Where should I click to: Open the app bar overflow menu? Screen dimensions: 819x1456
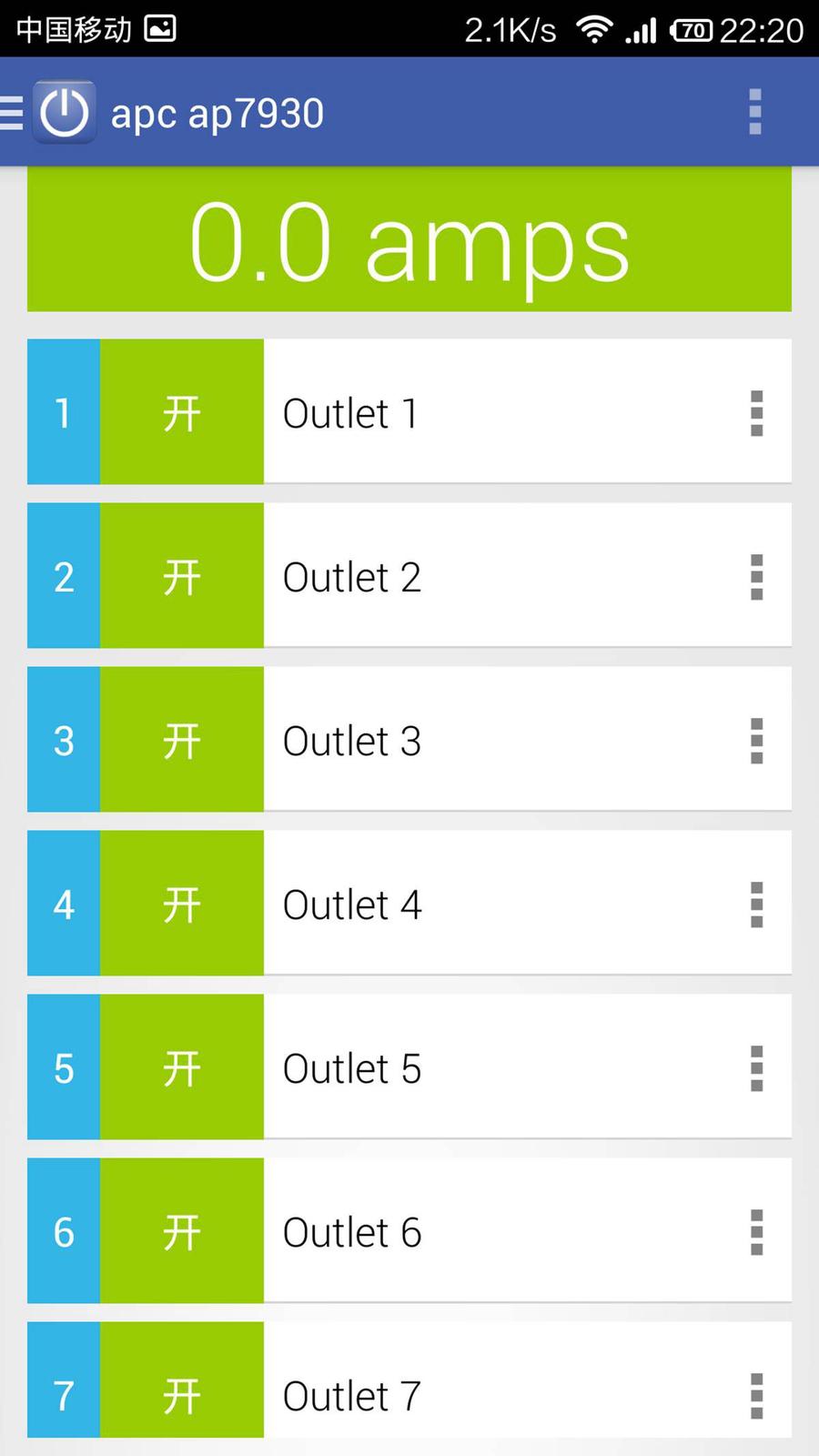754,112
